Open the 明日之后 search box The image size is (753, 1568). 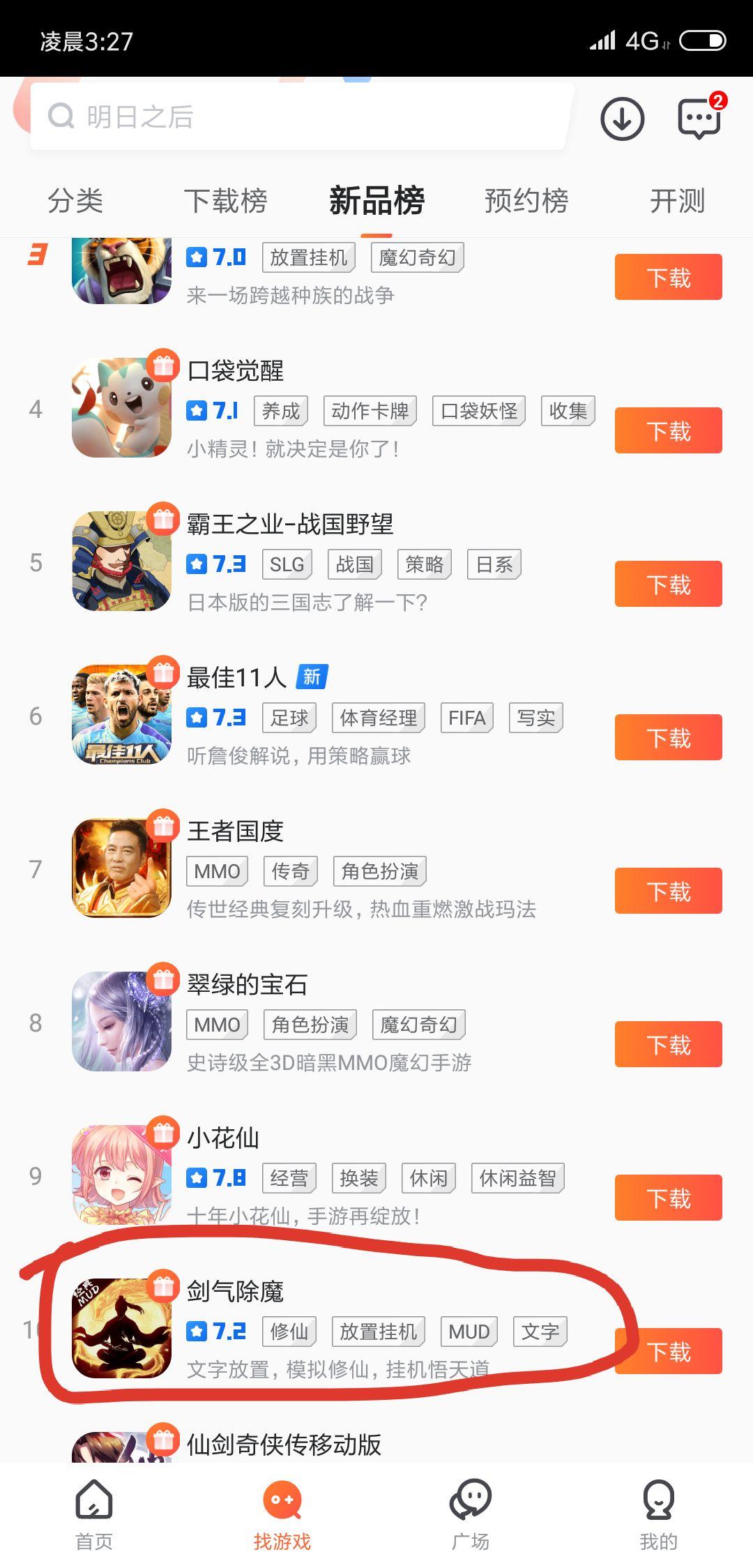pos(300,116)
